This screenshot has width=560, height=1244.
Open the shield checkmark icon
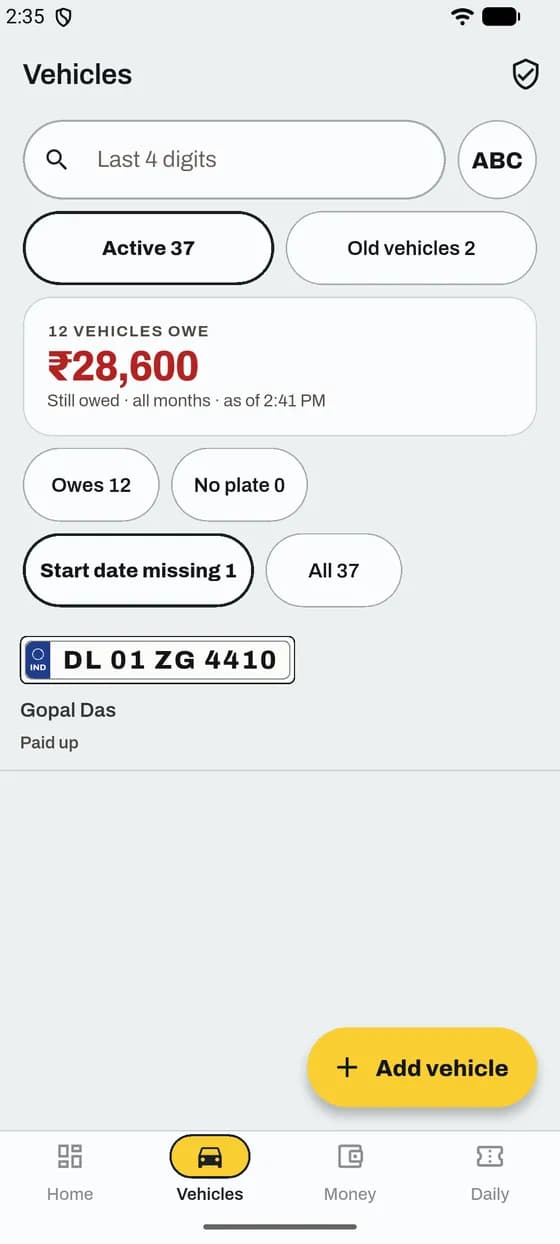coord(525,74)
